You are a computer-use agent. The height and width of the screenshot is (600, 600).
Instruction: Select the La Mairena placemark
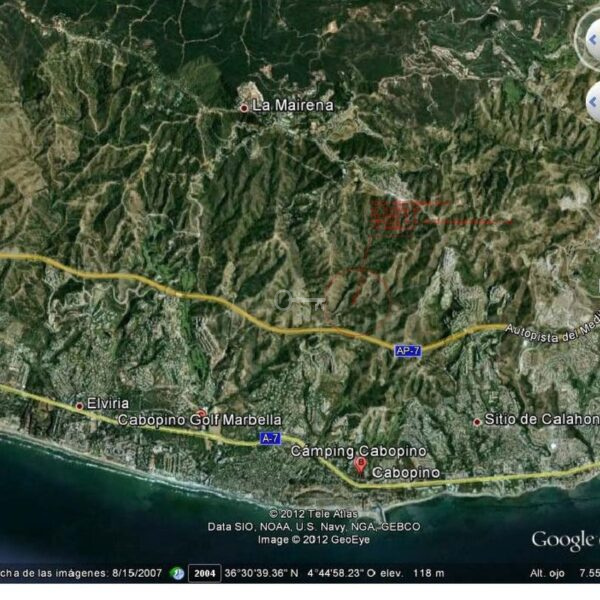tap(243, 107)
